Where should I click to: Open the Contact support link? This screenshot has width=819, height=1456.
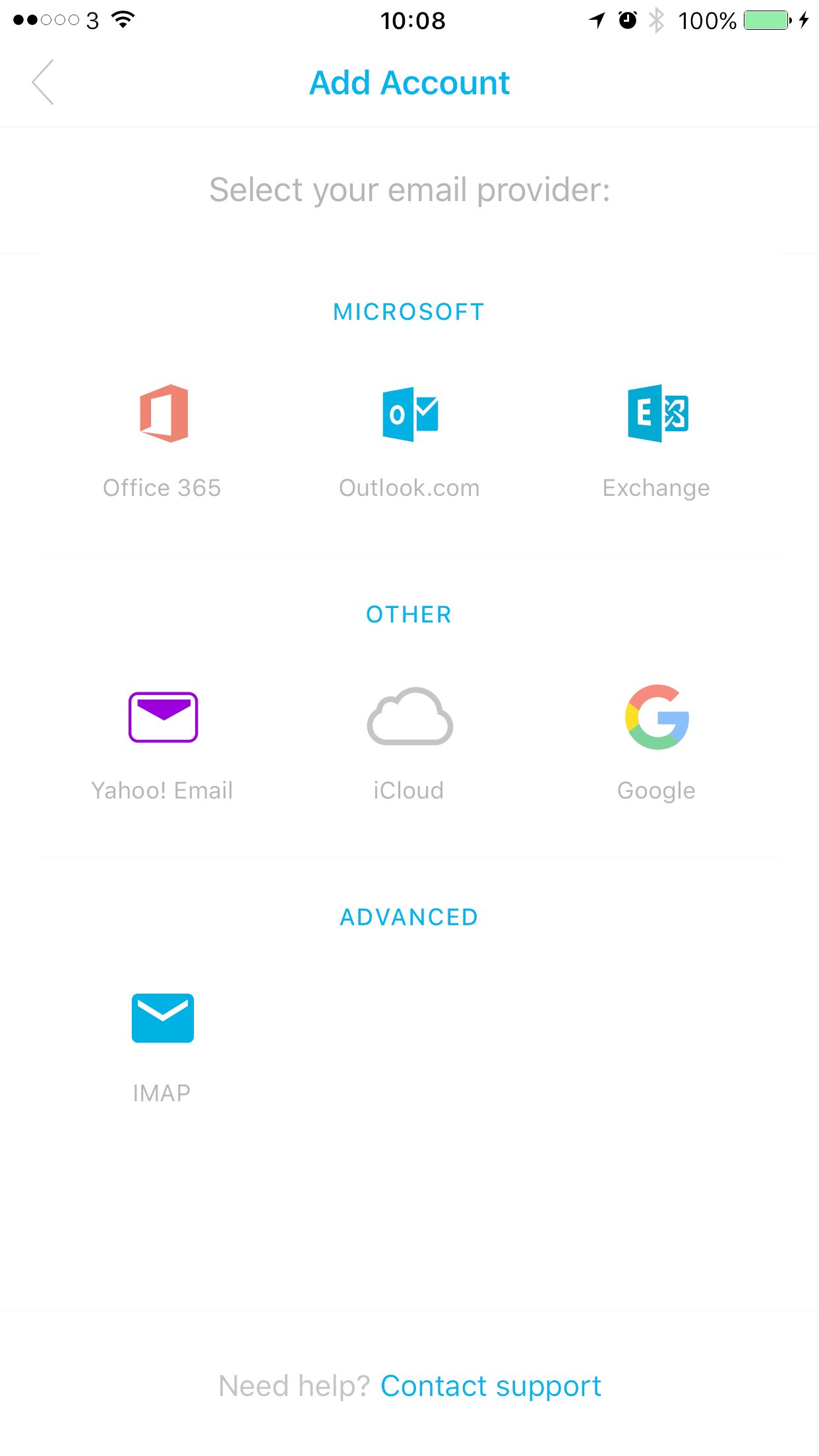pyautogui.click(x=491, y=1386)
